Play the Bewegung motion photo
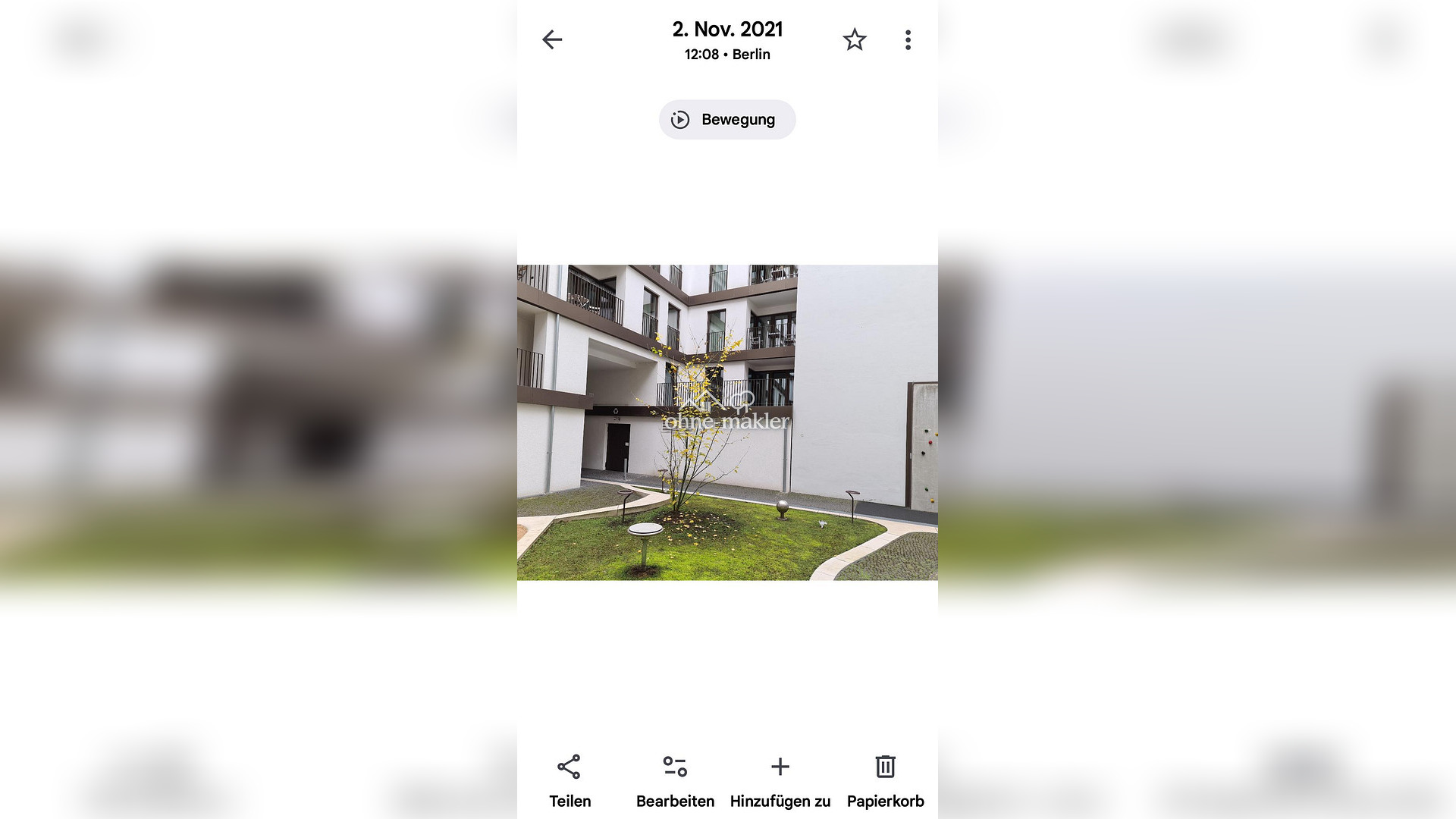This screenshot has width=1456, height=819. pos(726,120)
